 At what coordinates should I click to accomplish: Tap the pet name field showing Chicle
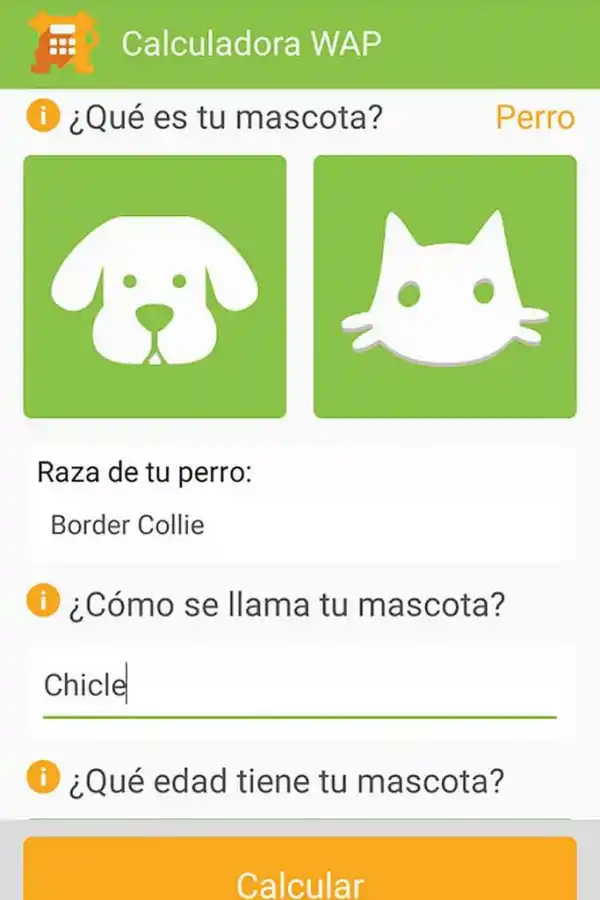pyautogui.click(x=300, y=686)
